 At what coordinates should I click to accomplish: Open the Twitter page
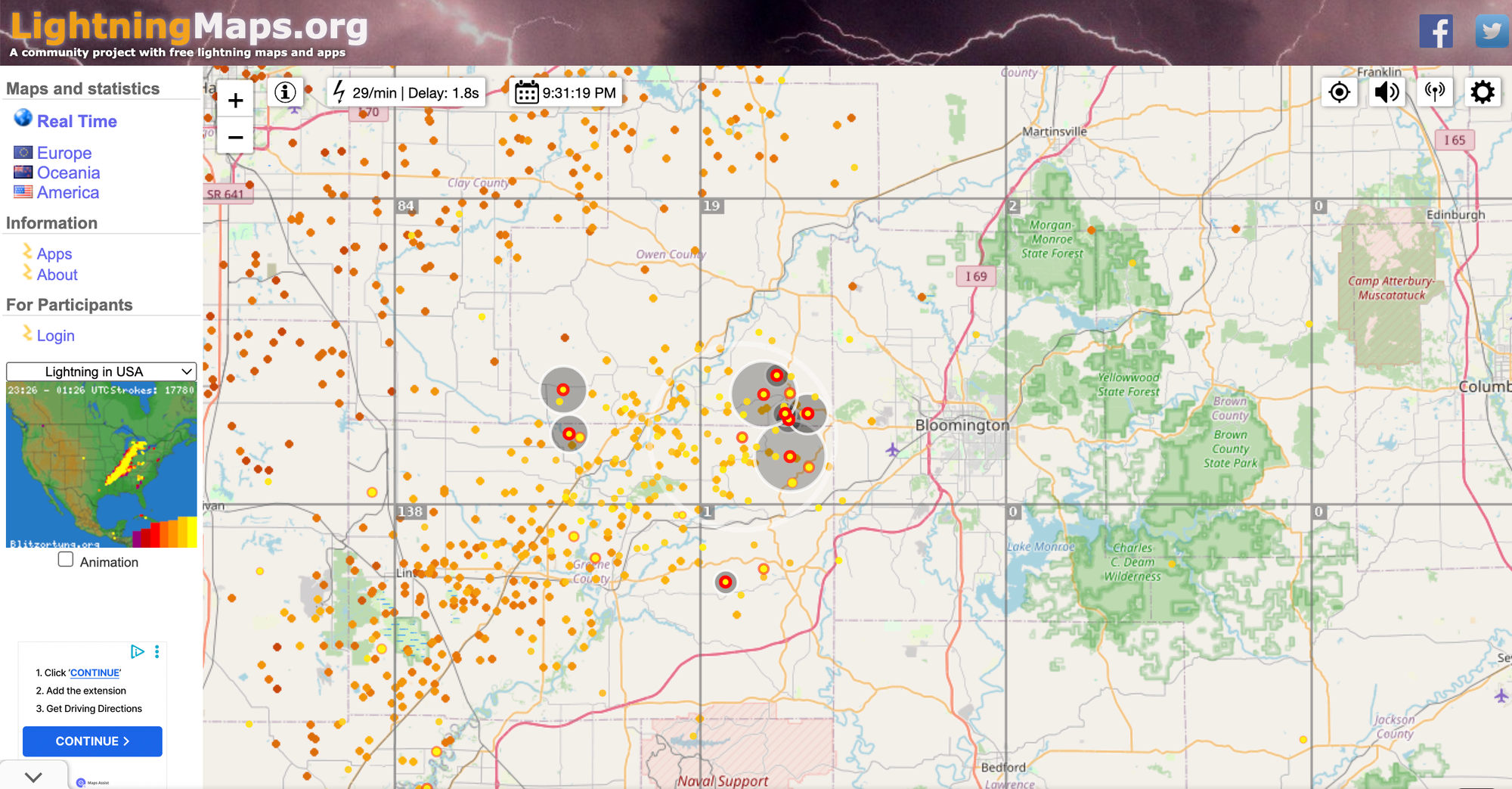coord(1491,32)
